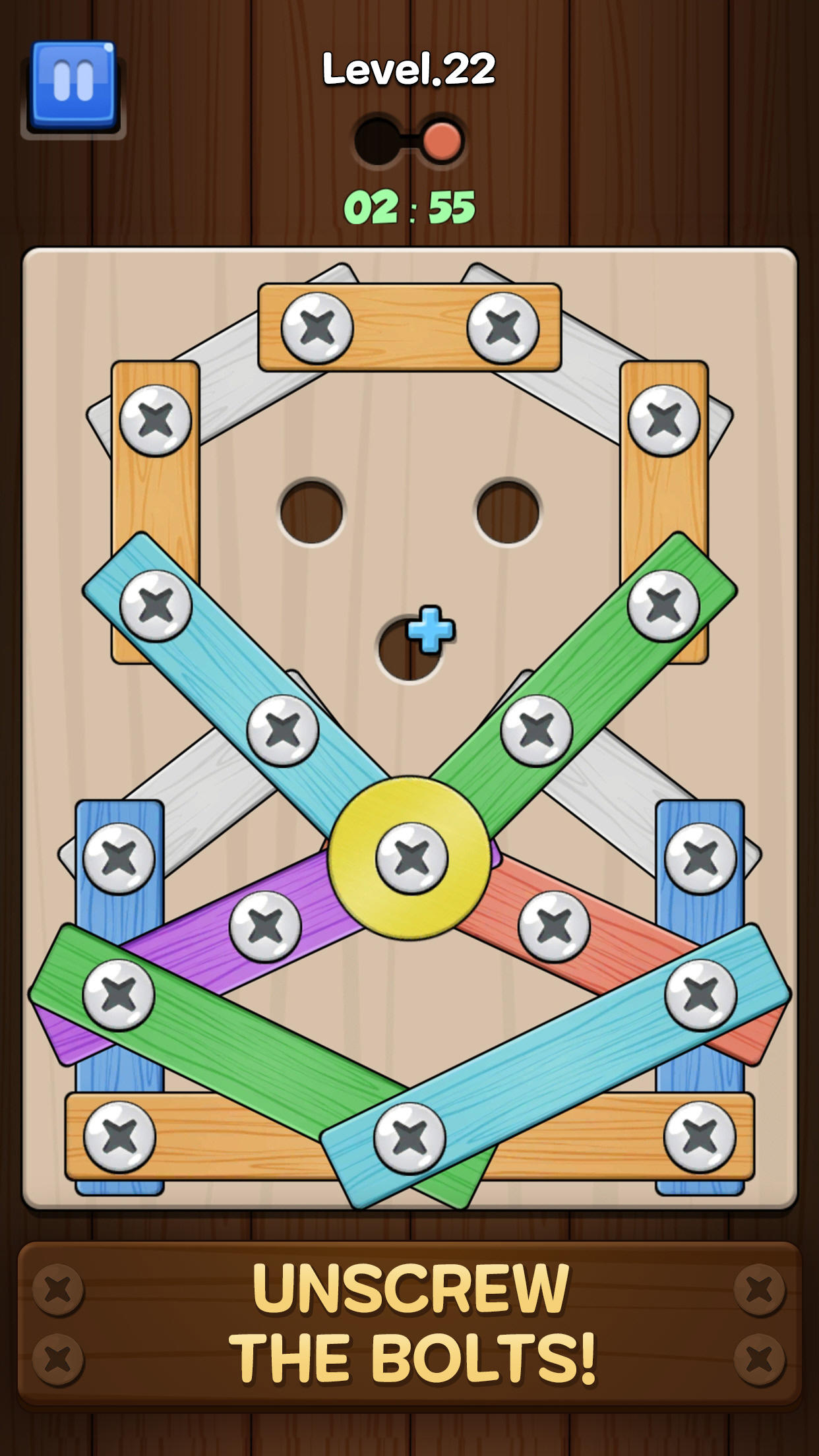Screen dimensions: 819x1456
Task: Remove right bolt of bottom orange plank
Action: click(700, 1136)
